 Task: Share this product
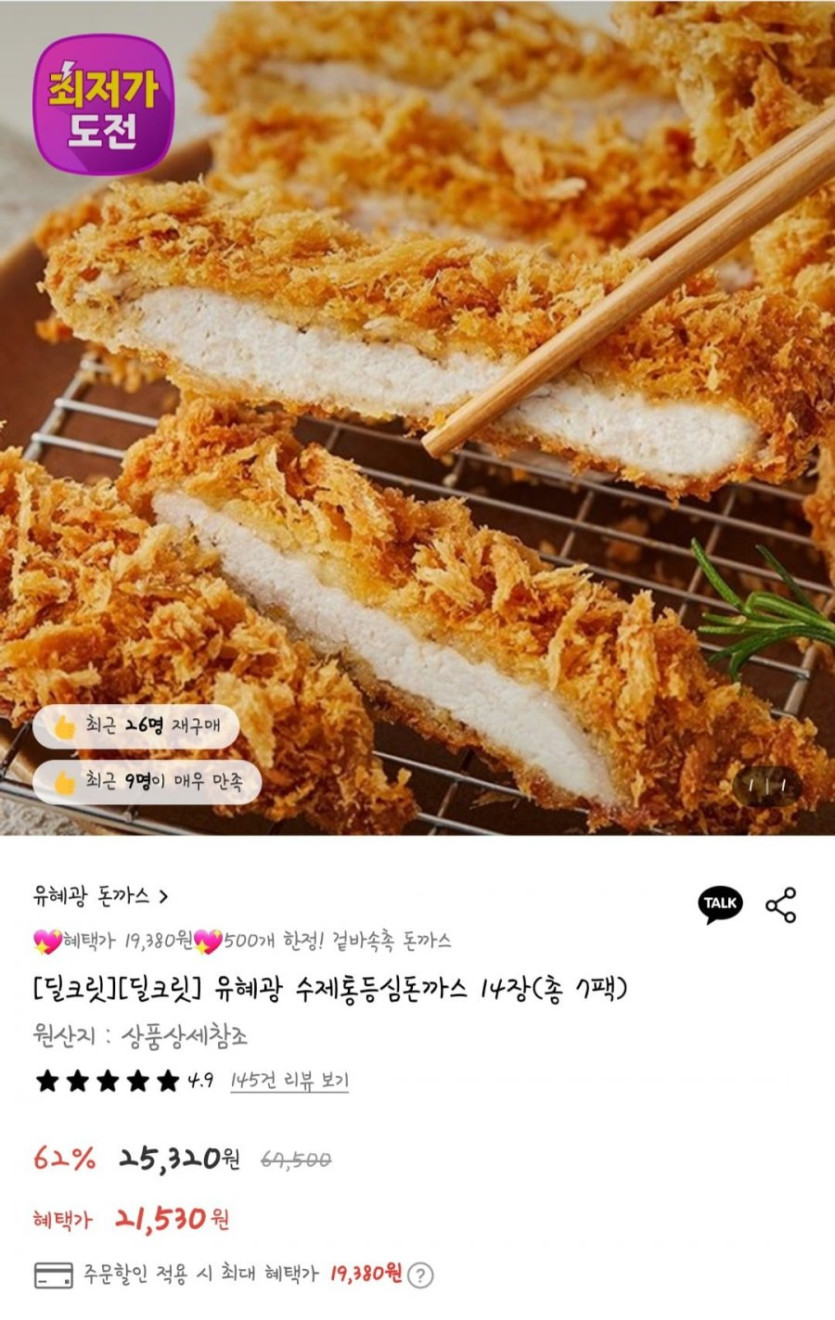click(x=781, y=904)
